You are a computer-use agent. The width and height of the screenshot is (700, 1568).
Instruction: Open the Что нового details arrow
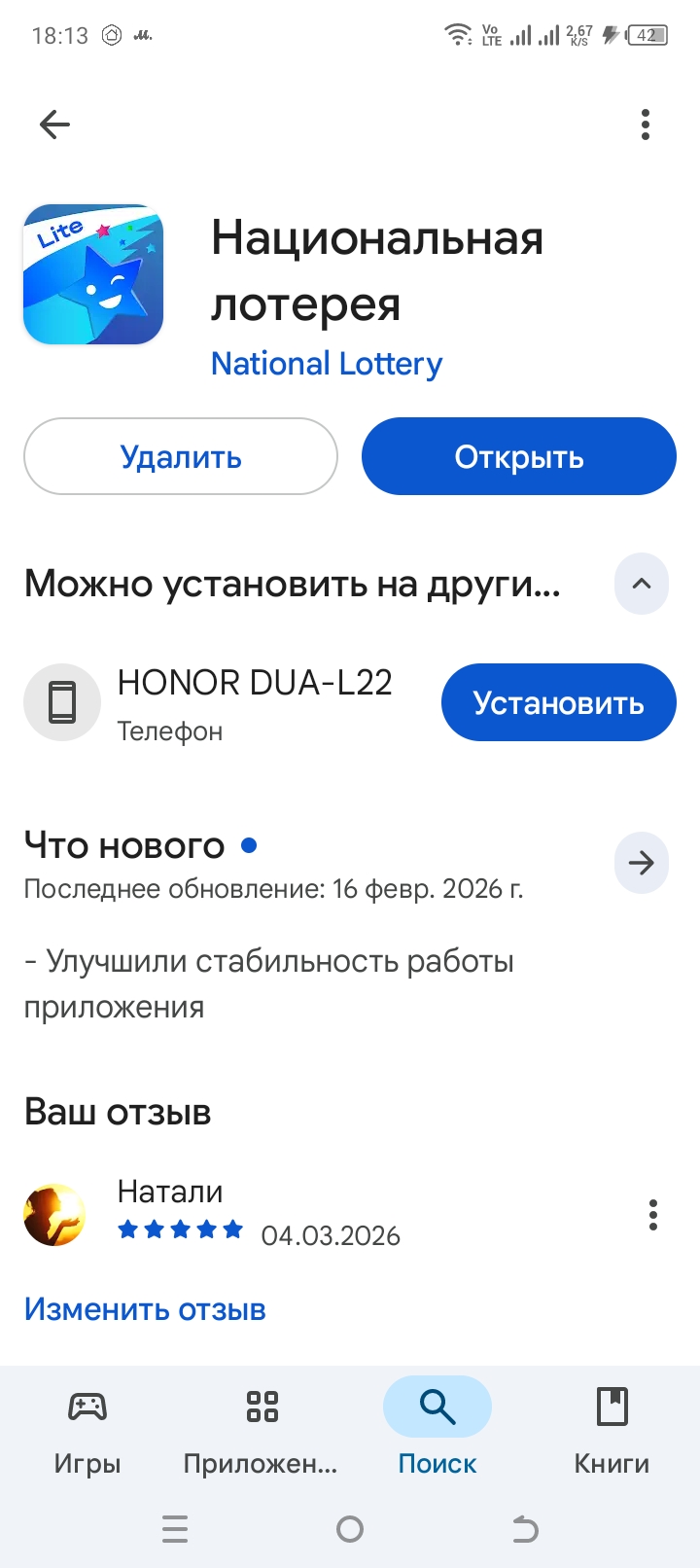(x=642, y=863)
